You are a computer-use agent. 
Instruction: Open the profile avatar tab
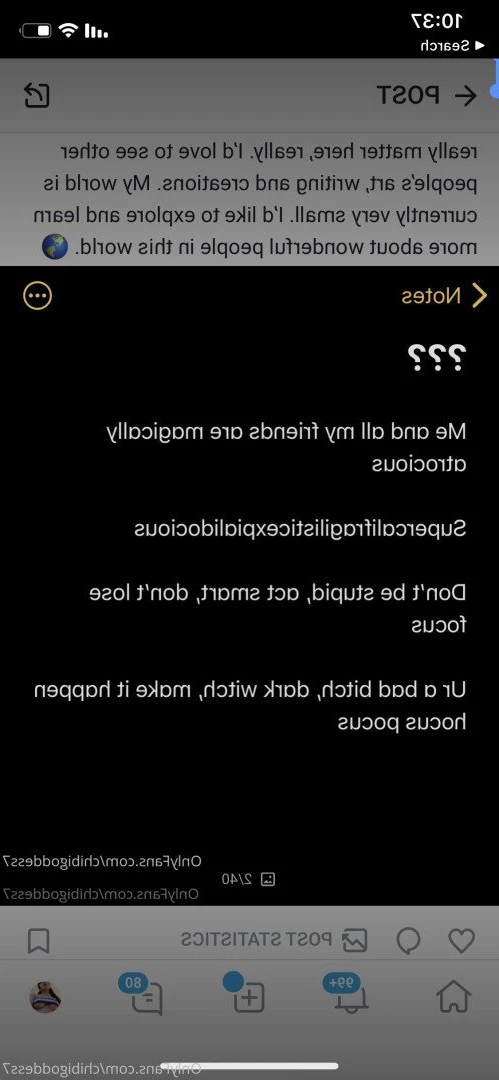tap(45, 997)
